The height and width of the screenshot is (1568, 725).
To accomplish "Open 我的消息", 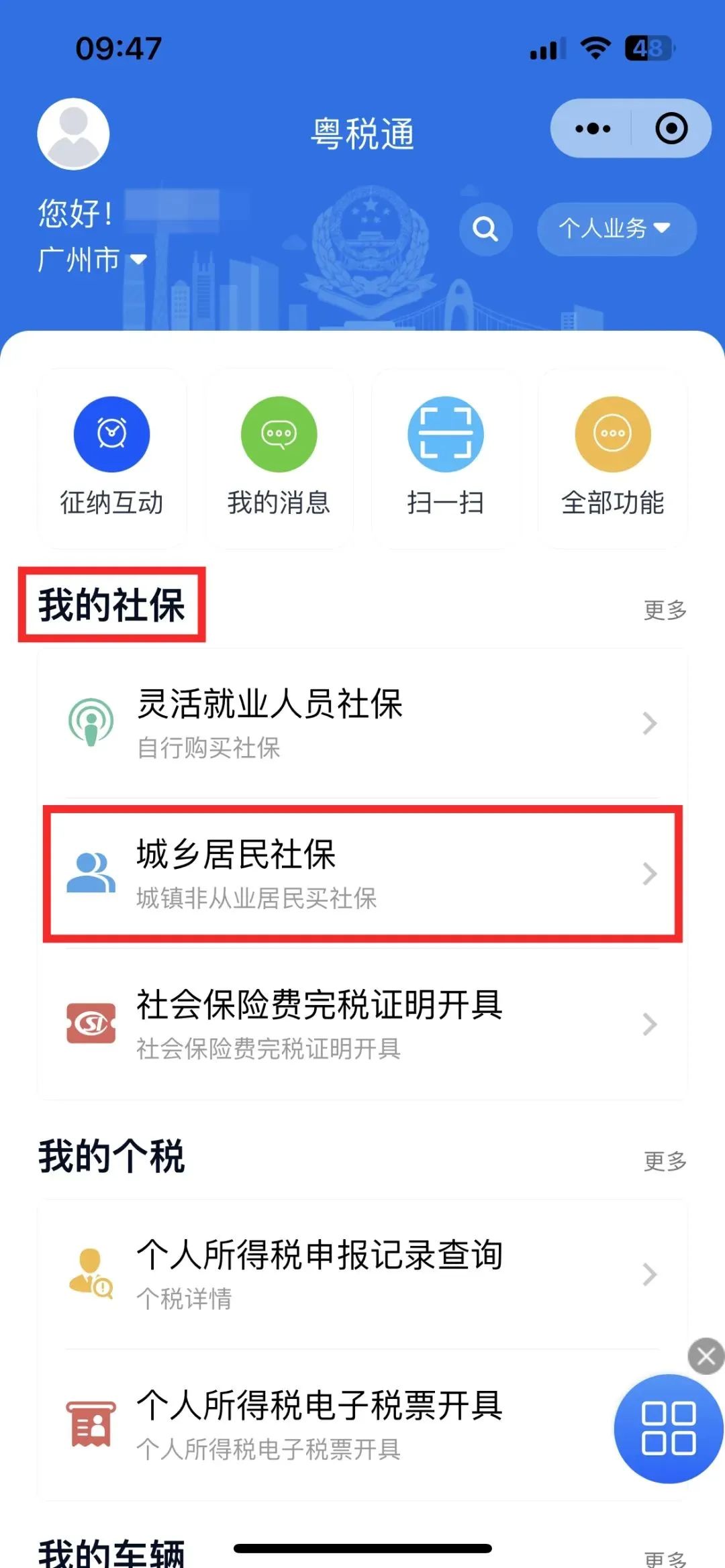I will [x=279, y=458].
